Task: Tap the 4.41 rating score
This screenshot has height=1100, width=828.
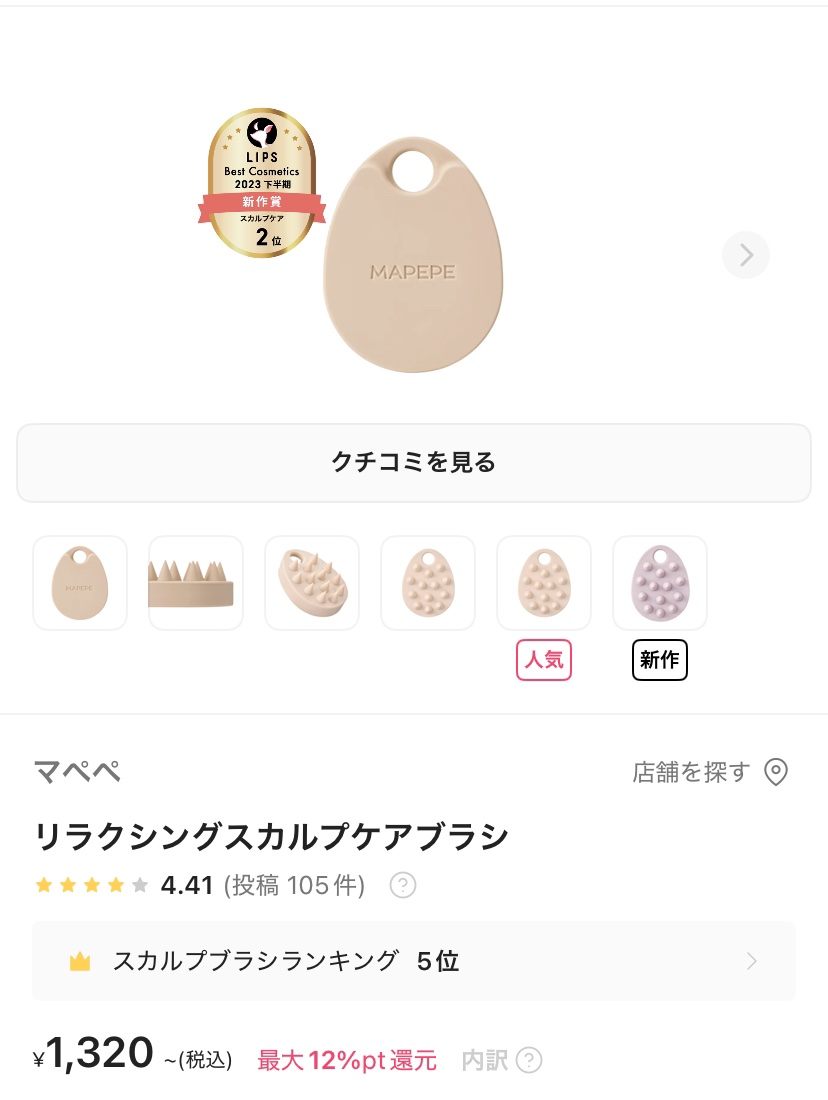Action: pyautogui.click(x=187, y=884)
